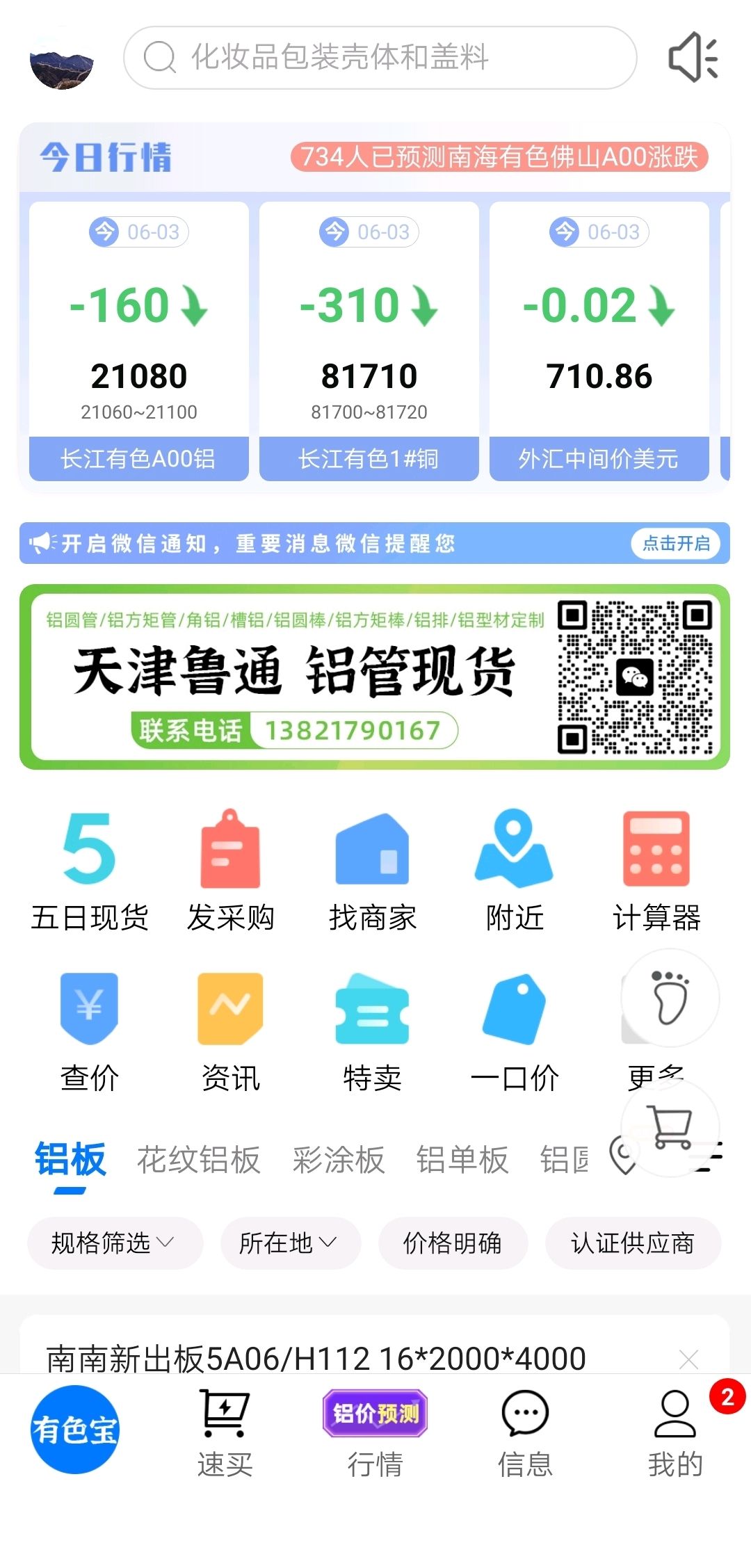Open the floating shopping cart button
Viewport: 751px width, 1568px height.
coord(670,1128)
